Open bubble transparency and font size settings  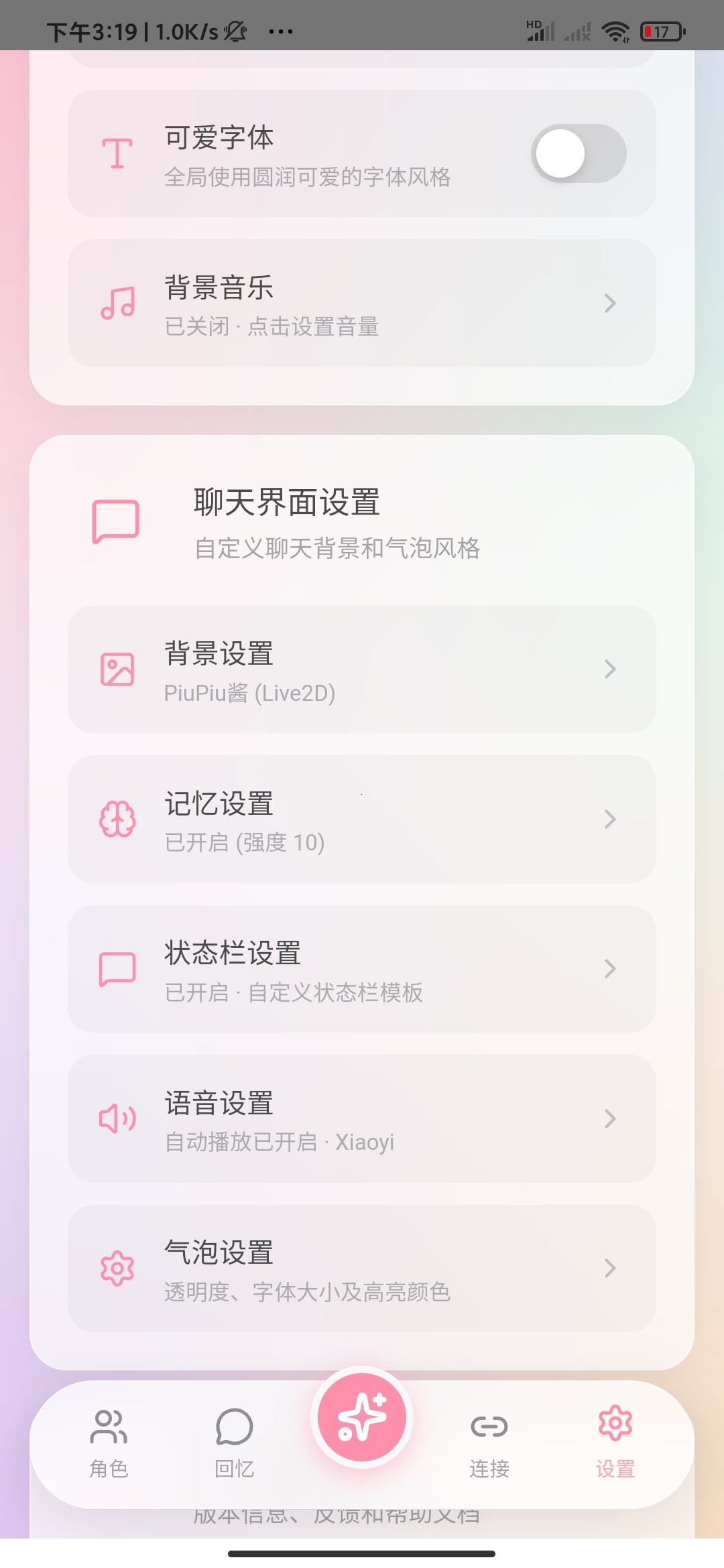coord(362,1266)
